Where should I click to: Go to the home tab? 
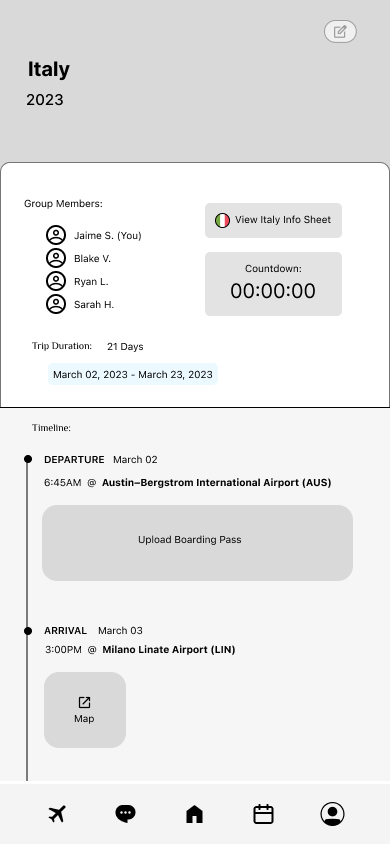(x=194, y=814)
